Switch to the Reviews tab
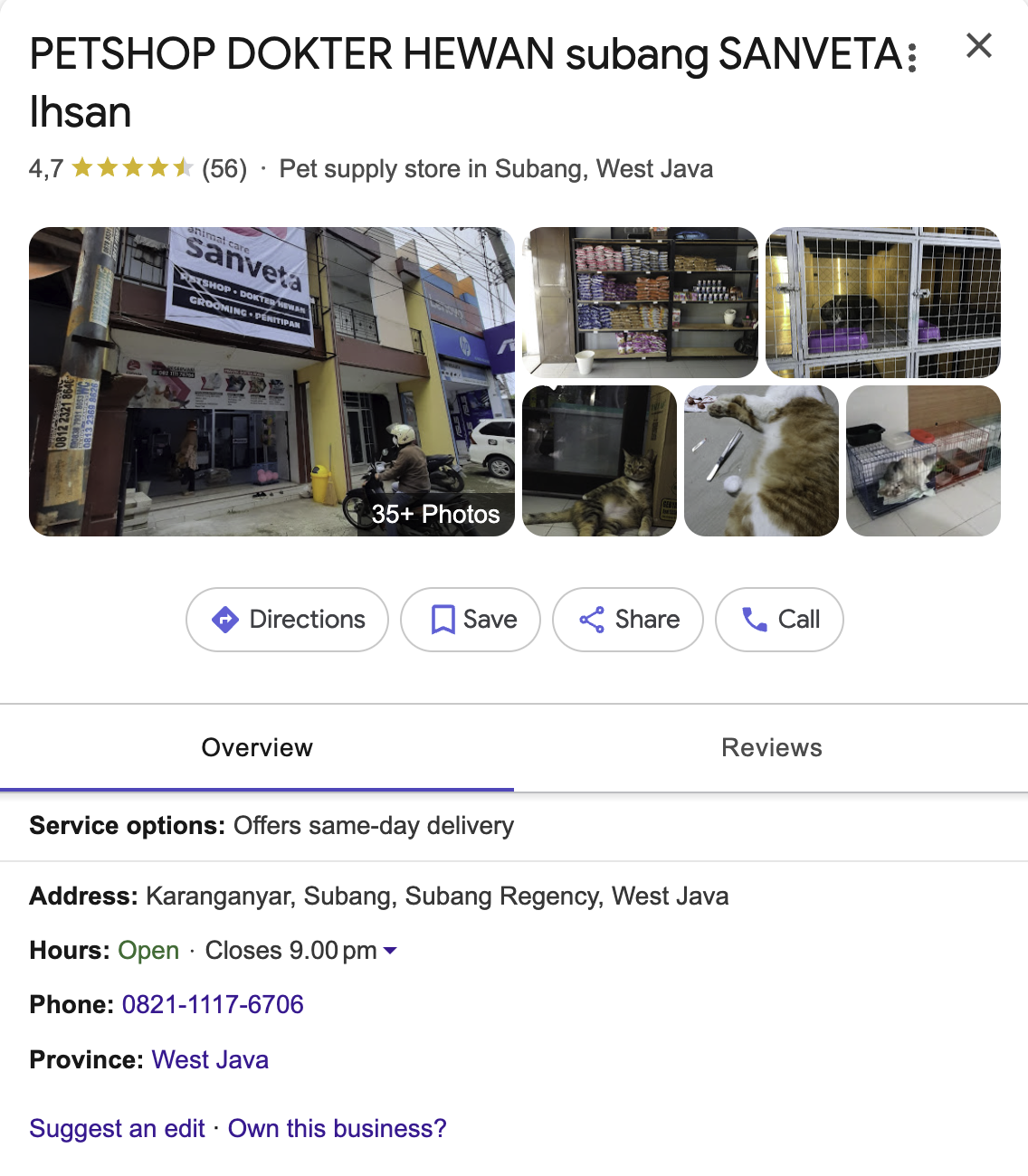The height and width of the screenshot is (1176, 1028). 771,748
